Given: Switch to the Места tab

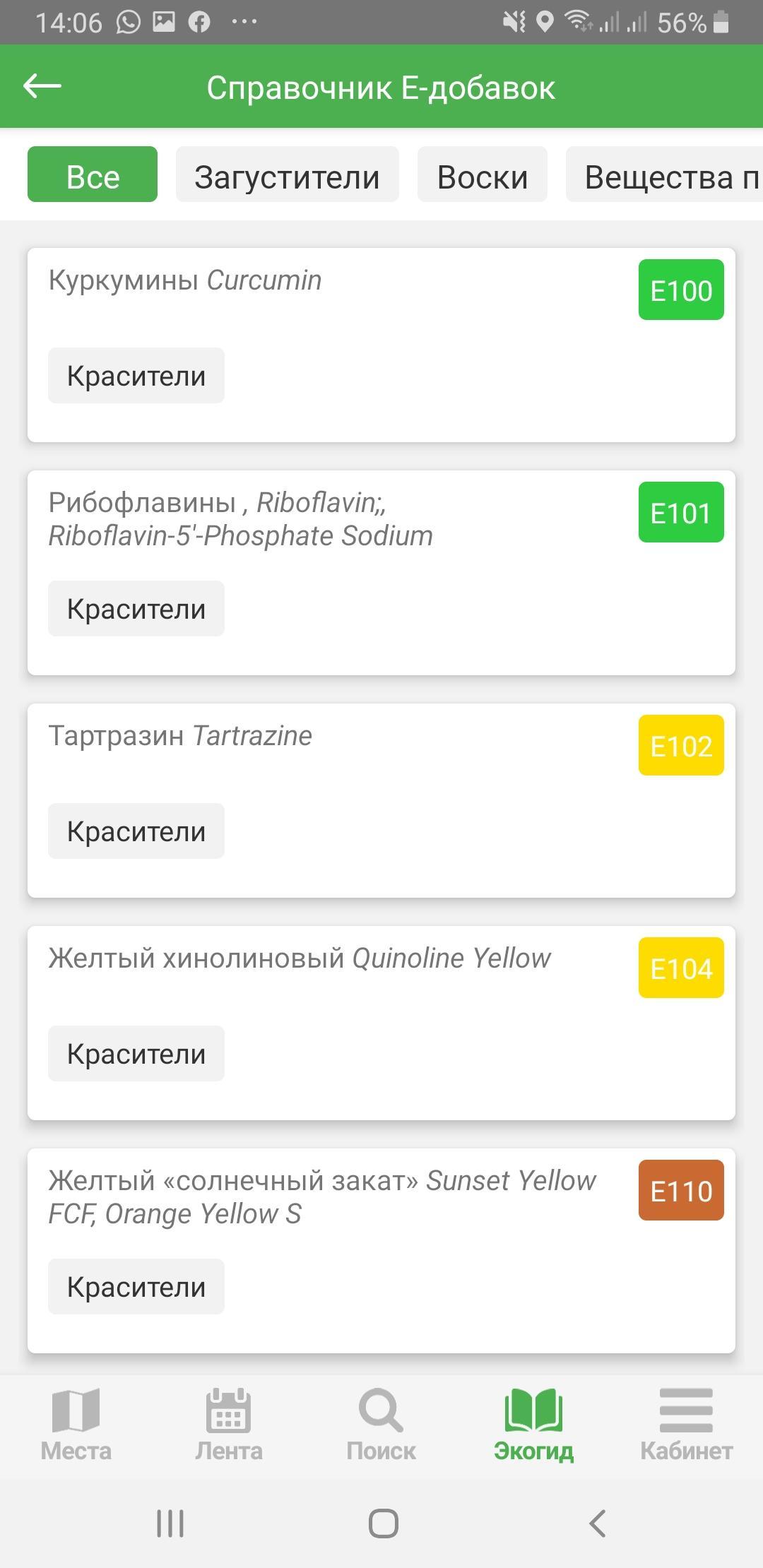Looking at the screenshot, I should coord(76,1425).
